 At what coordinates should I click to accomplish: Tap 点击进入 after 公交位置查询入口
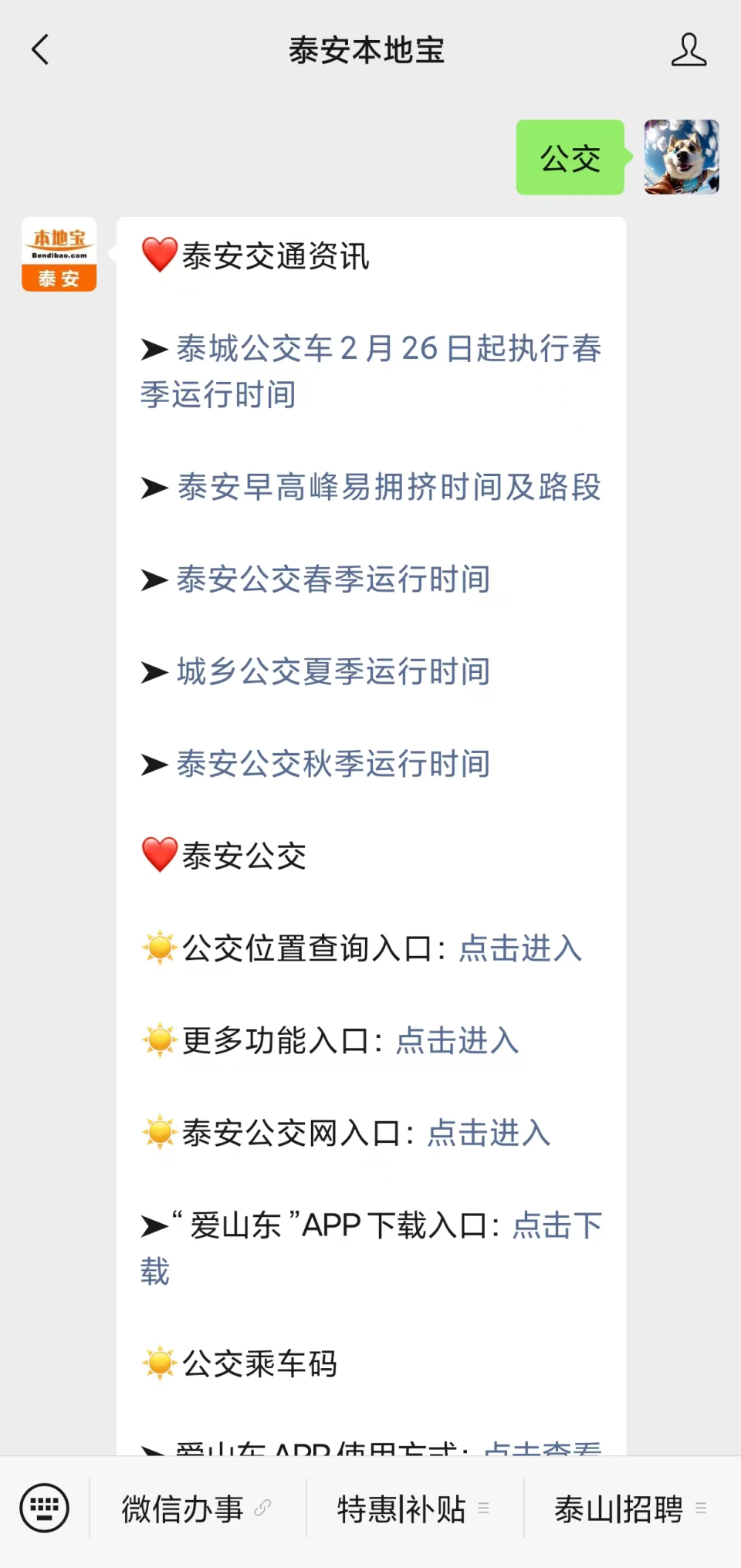coord(519,949)
